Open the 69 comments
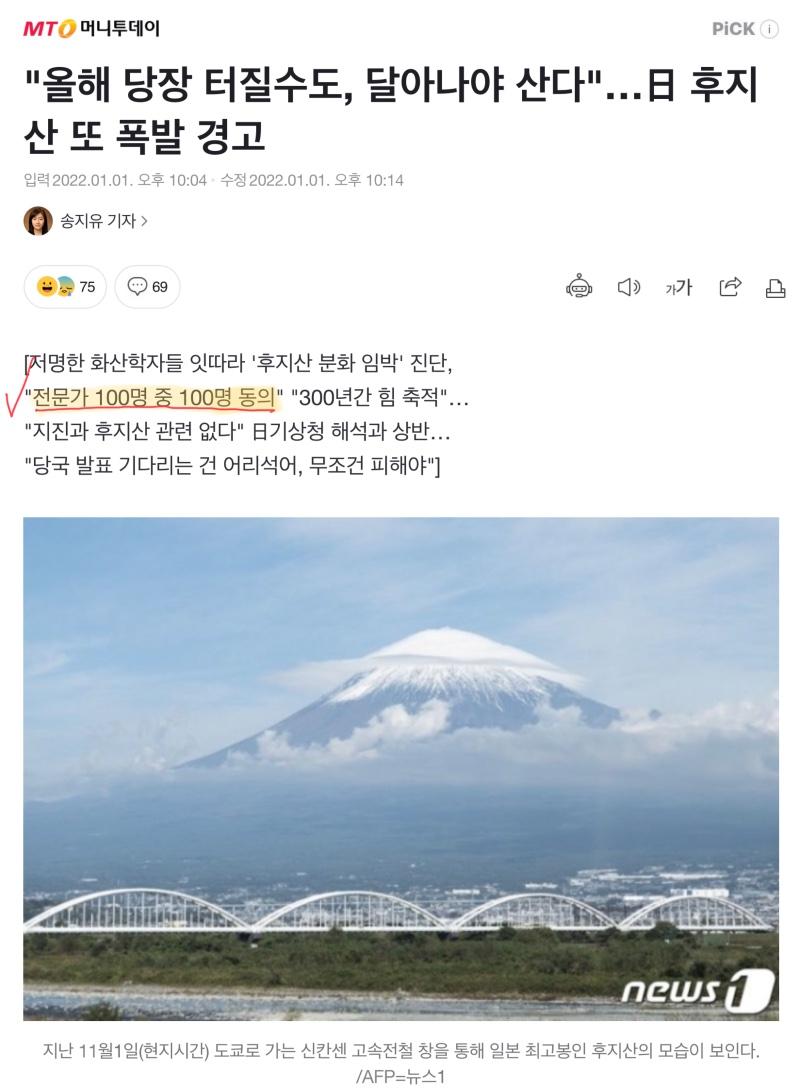Image resolution: width=800 pixels, height=1088 pixels. (147, 288)
